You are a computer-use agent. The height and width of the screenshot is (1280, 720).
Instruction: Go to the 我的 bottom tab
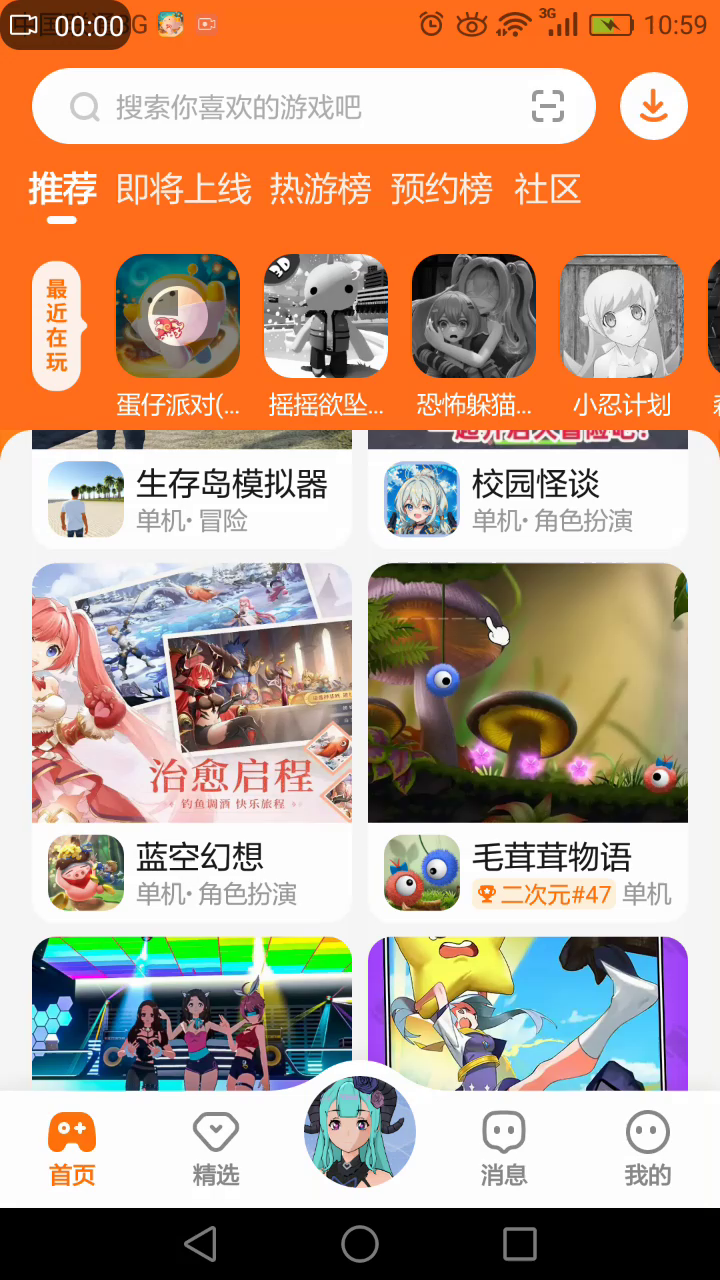coord(648,1150)
